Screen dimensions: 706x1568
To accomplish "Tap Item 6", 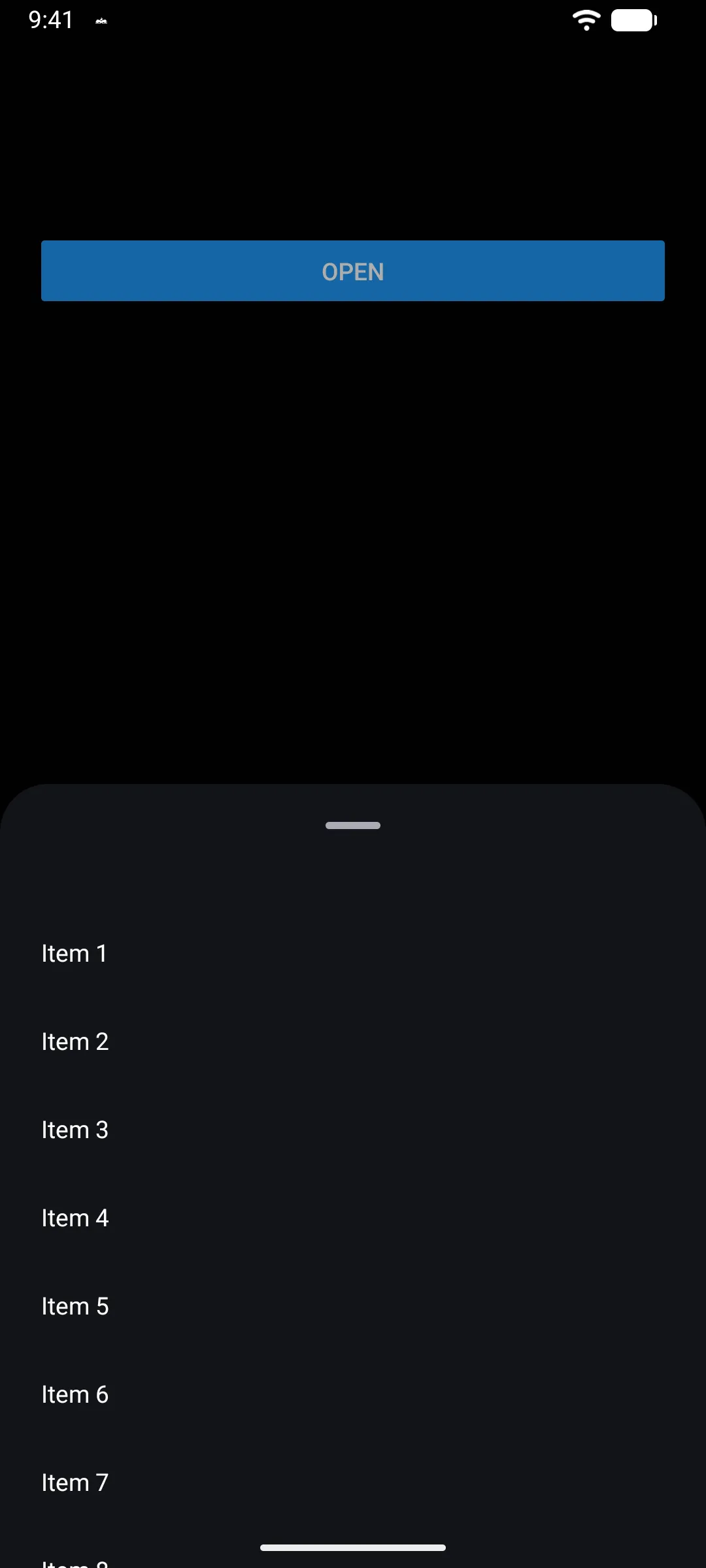I will 353,1395.
